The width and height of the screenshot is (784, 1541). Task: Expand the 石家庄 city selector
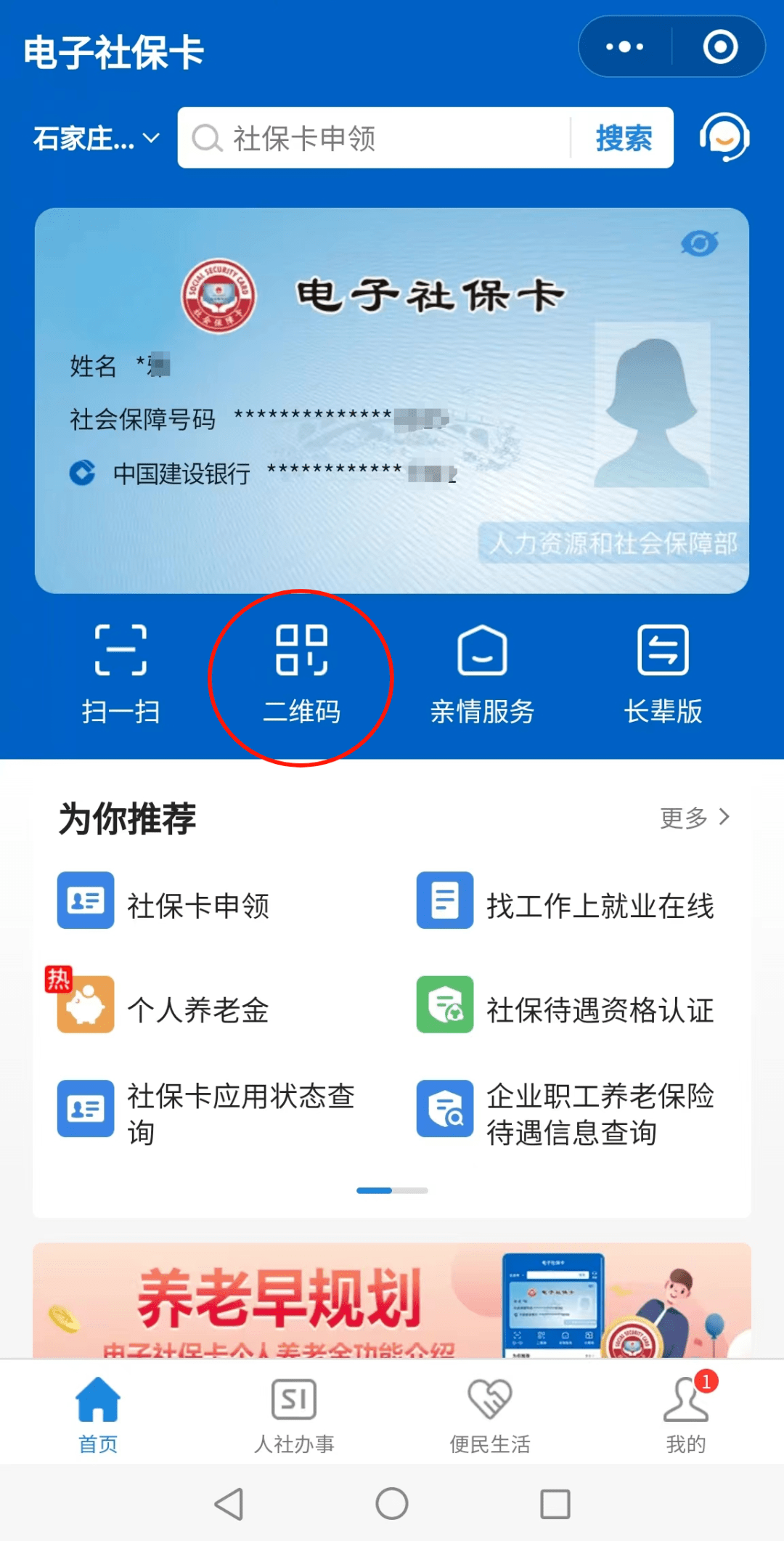pyautogui.click(x=96, y=138)
